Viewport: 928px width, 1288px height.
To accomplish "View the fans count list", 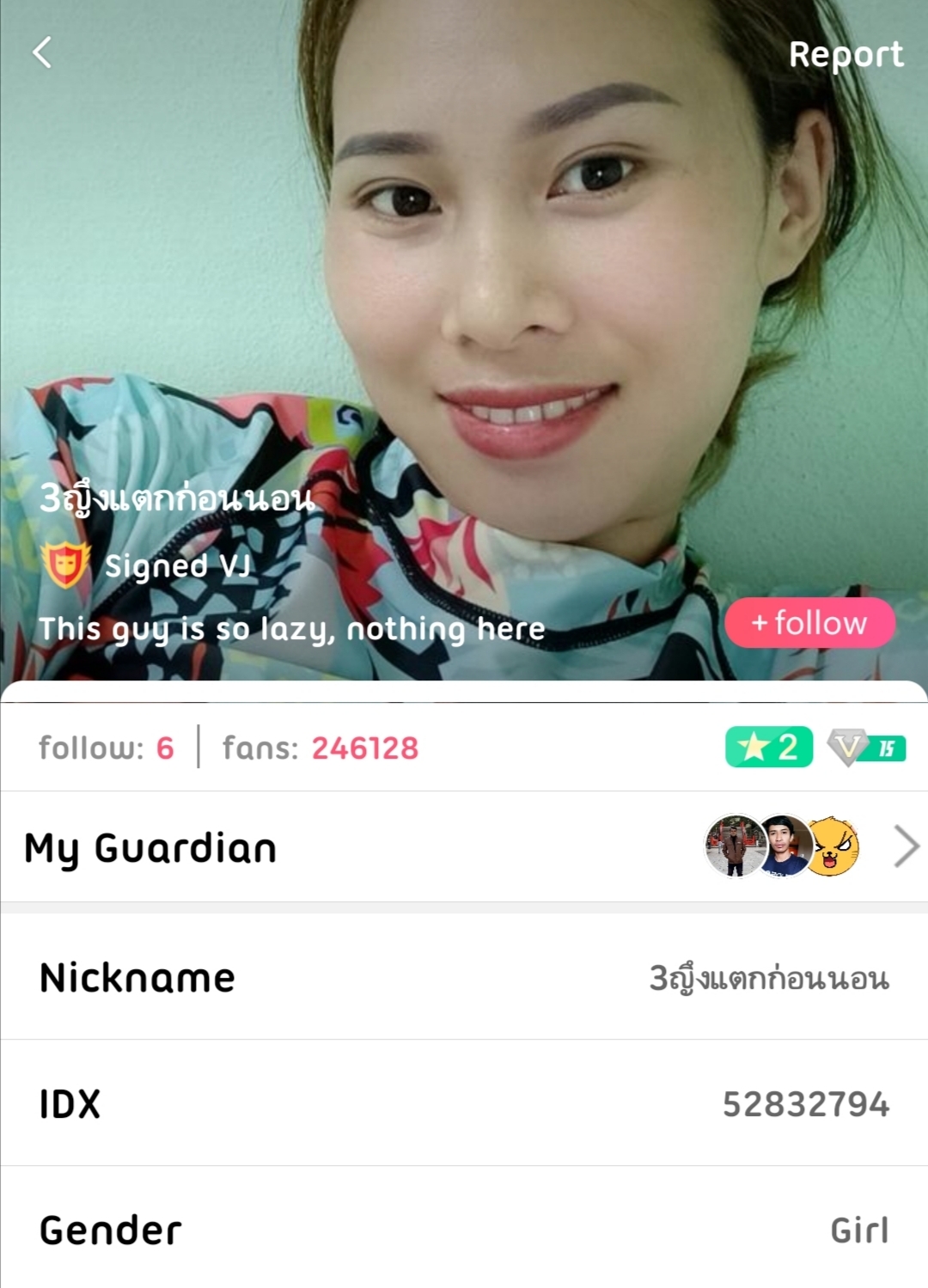I will pyautogui.click(x=320, y=748).
